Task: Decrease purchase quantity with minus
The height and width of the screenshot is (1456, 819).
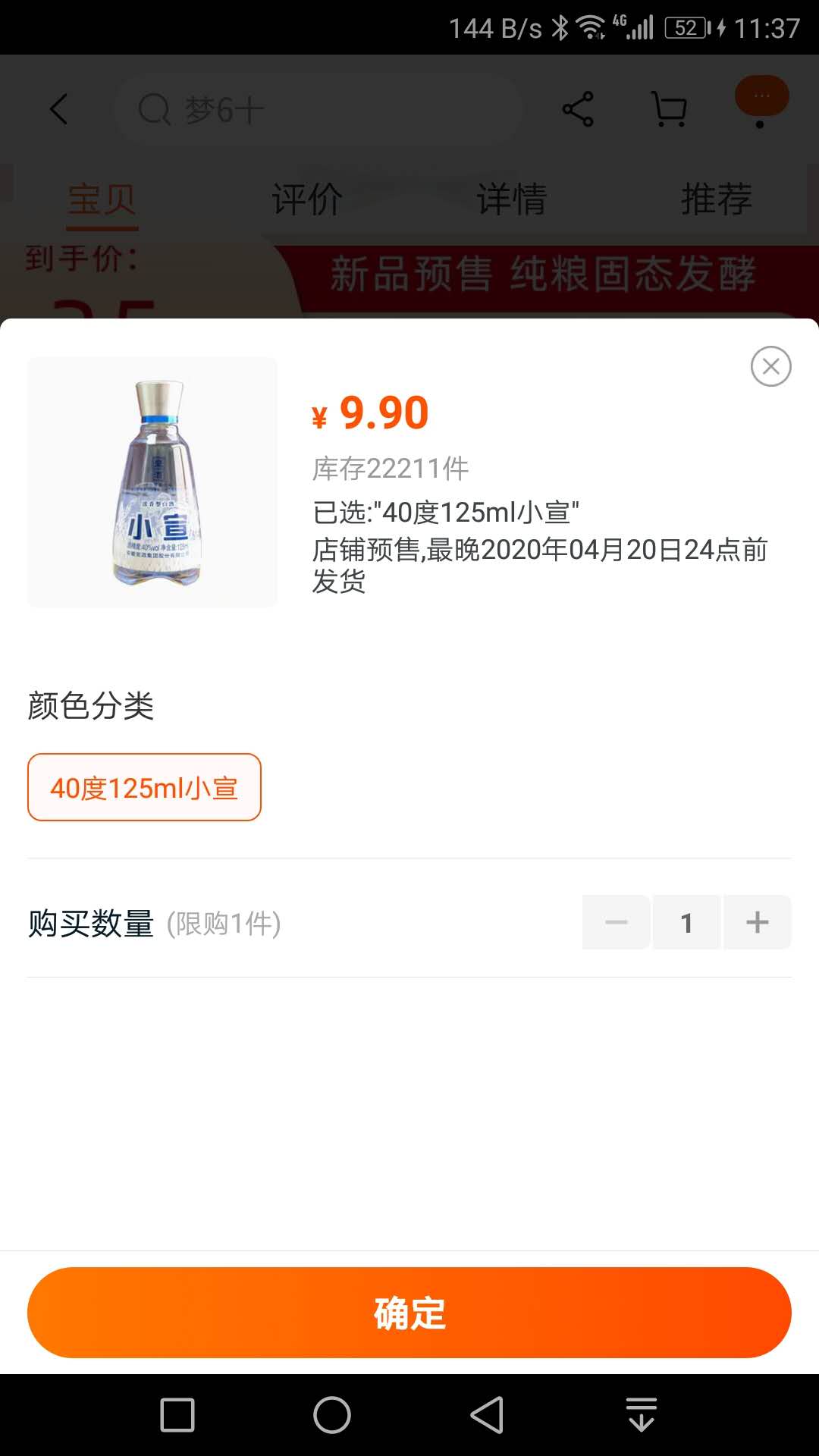Action: point(616,922)
